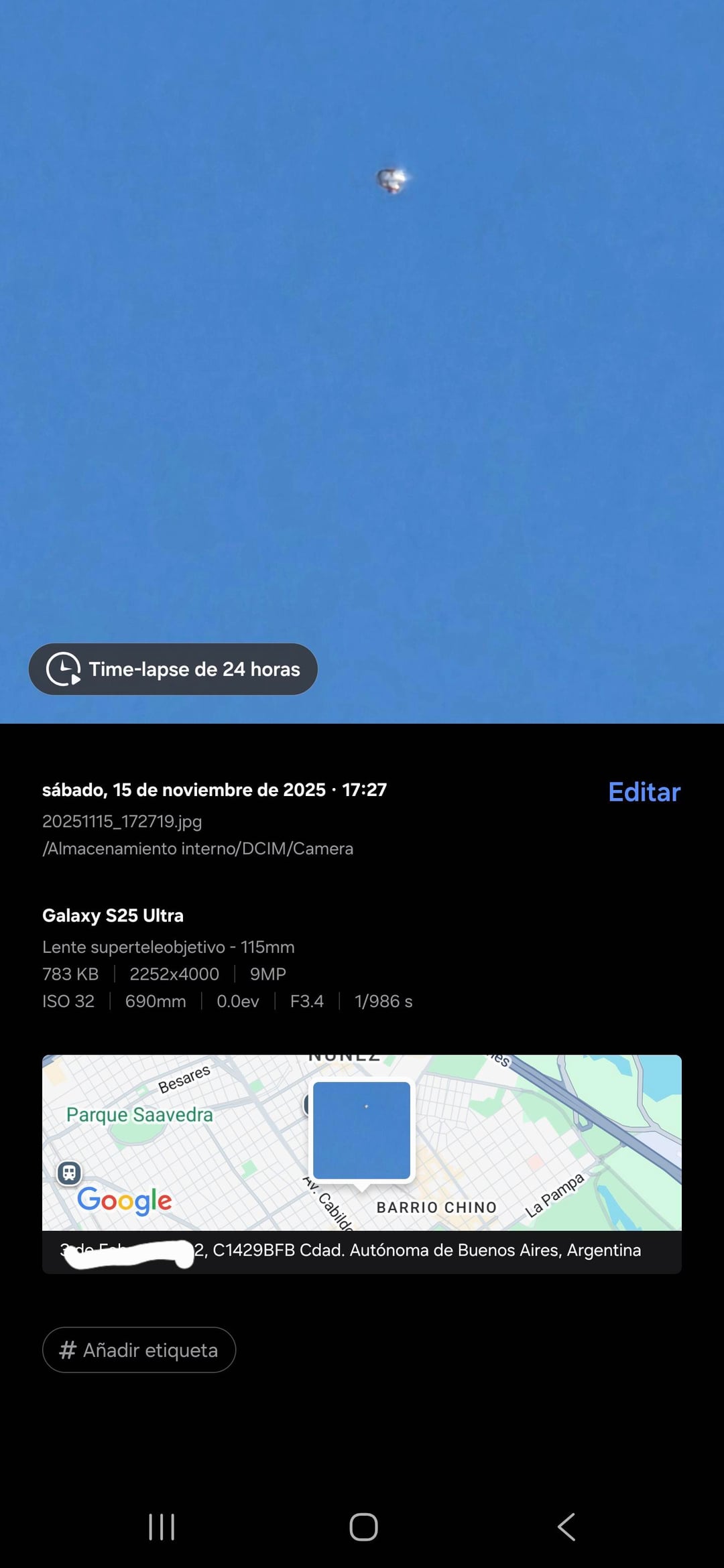This screenshot has height=1568, width=724.
Task: Open the recent apps view
Action: coord(162,1527)
